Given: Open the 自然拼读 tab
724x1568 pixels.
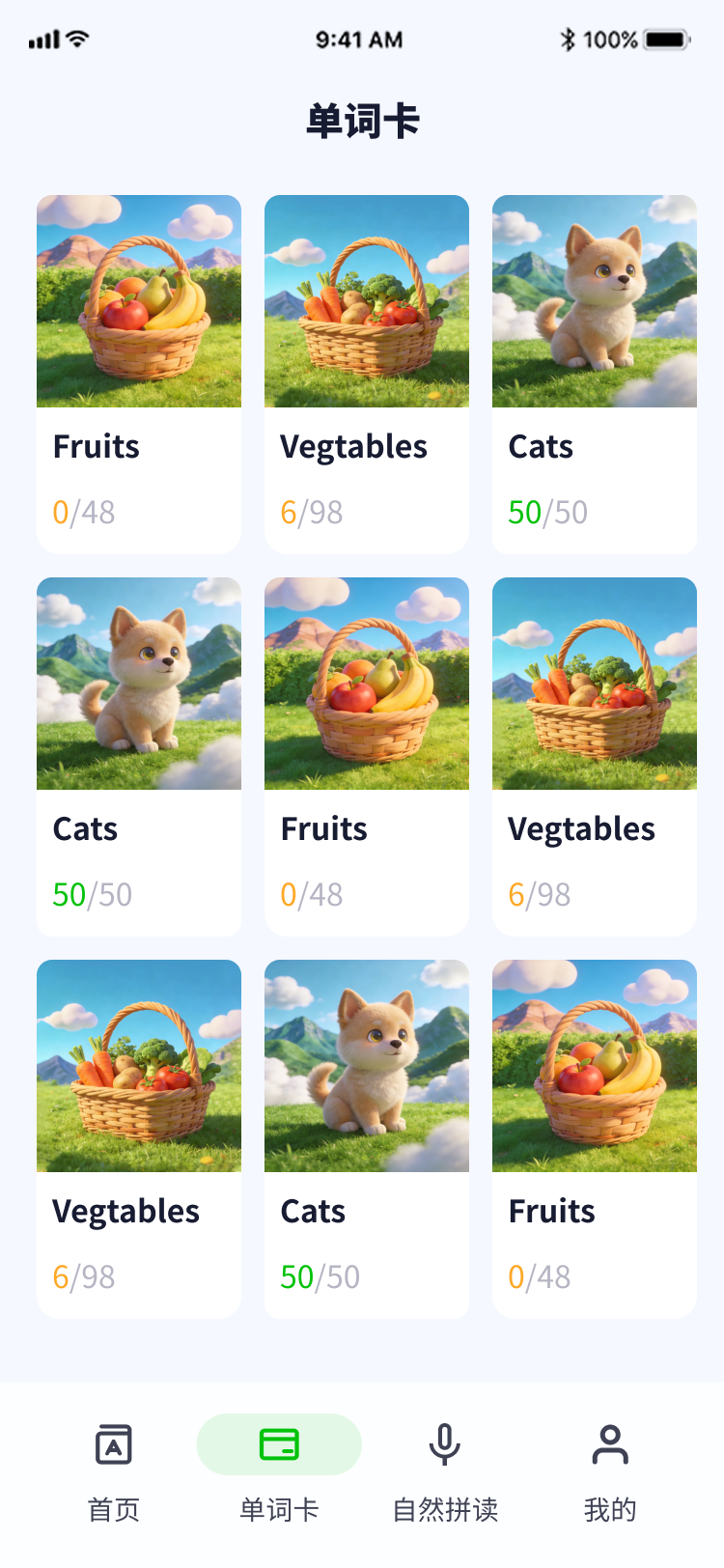Looking at the screenshot, I should coord(445,1471).
